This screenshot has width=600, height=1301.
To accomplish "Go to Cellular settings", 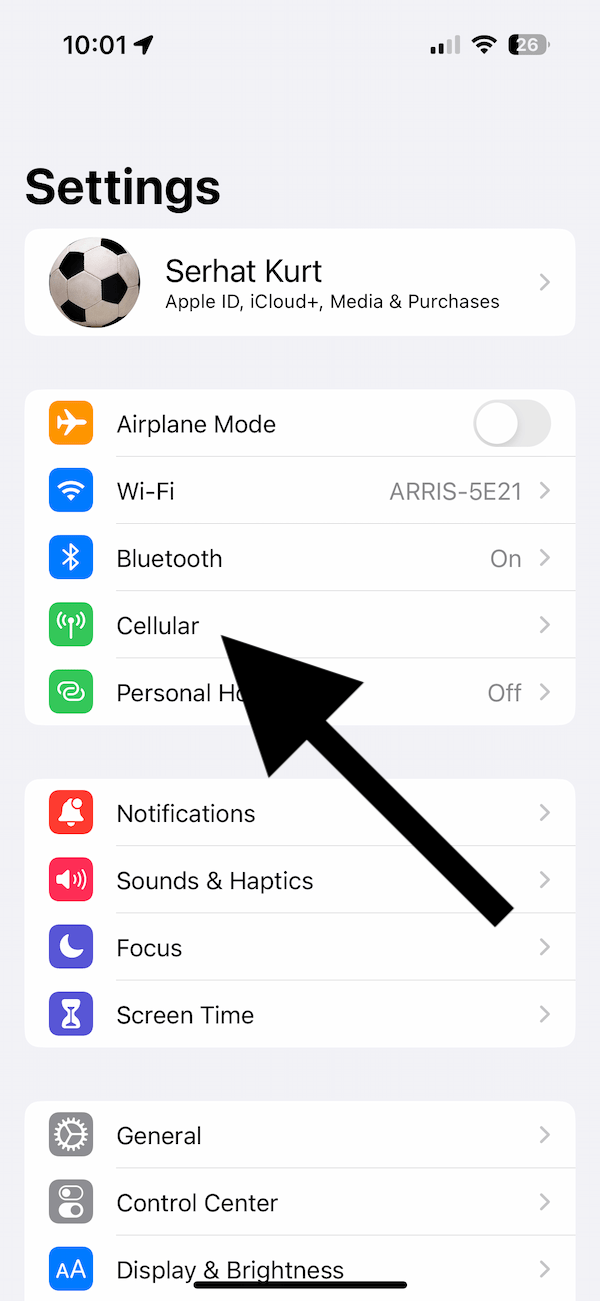I will click(x=300, y=625).
